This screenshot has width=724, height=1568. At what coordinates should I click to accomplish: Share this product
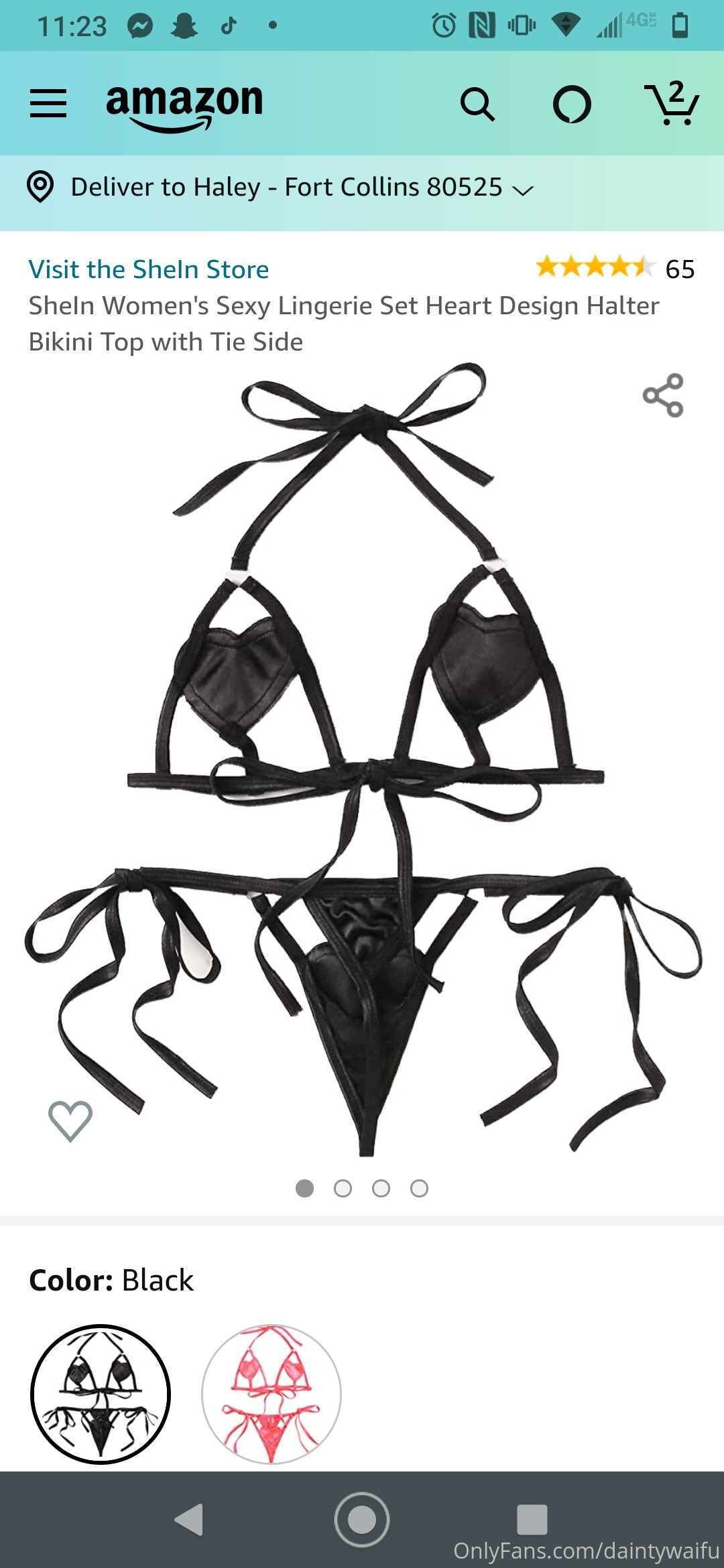pos(663,395)
